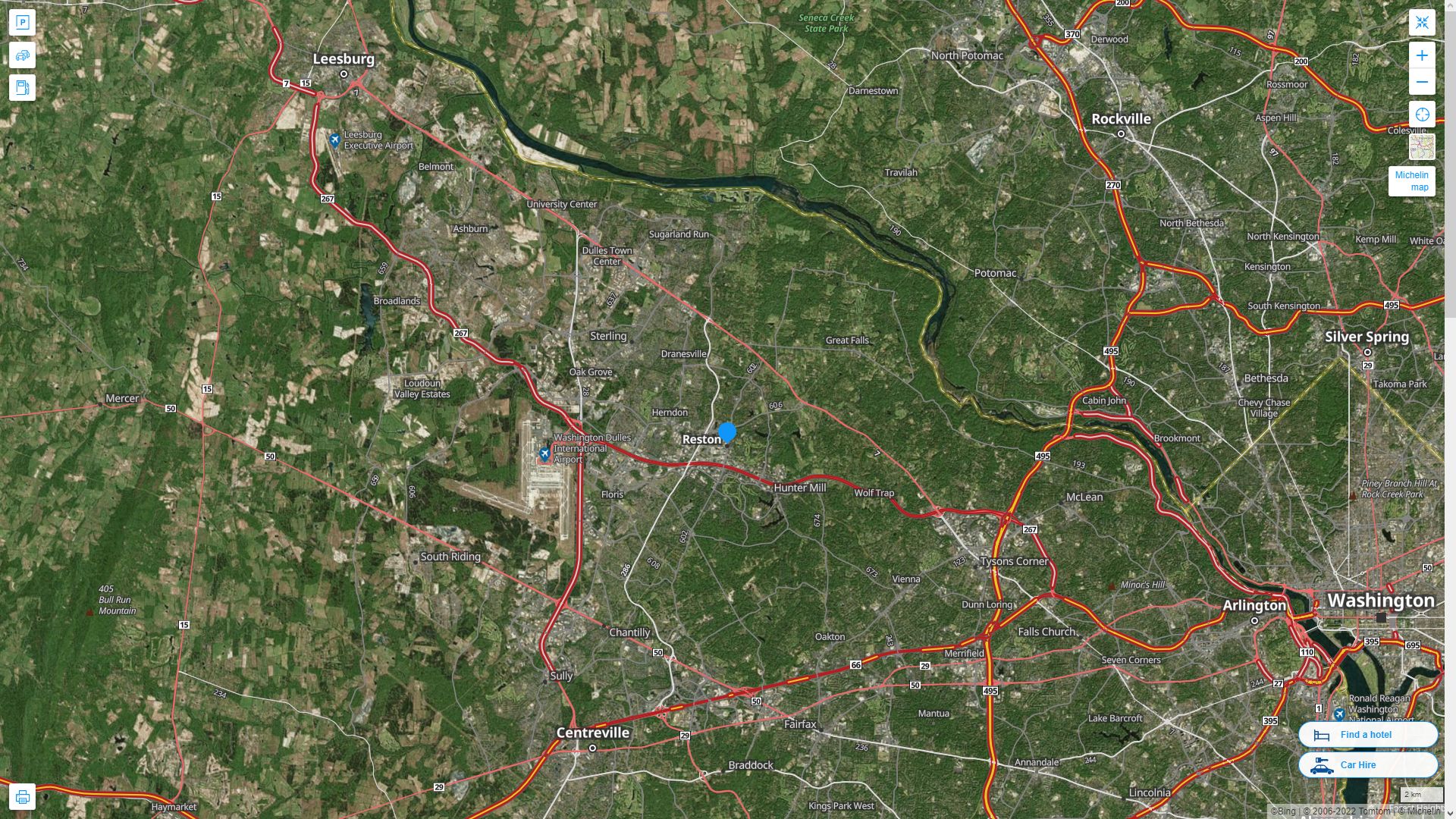Viewport: 1456px width, 819px height.
Task: Center the map on my location
Action: point(1422,115)
